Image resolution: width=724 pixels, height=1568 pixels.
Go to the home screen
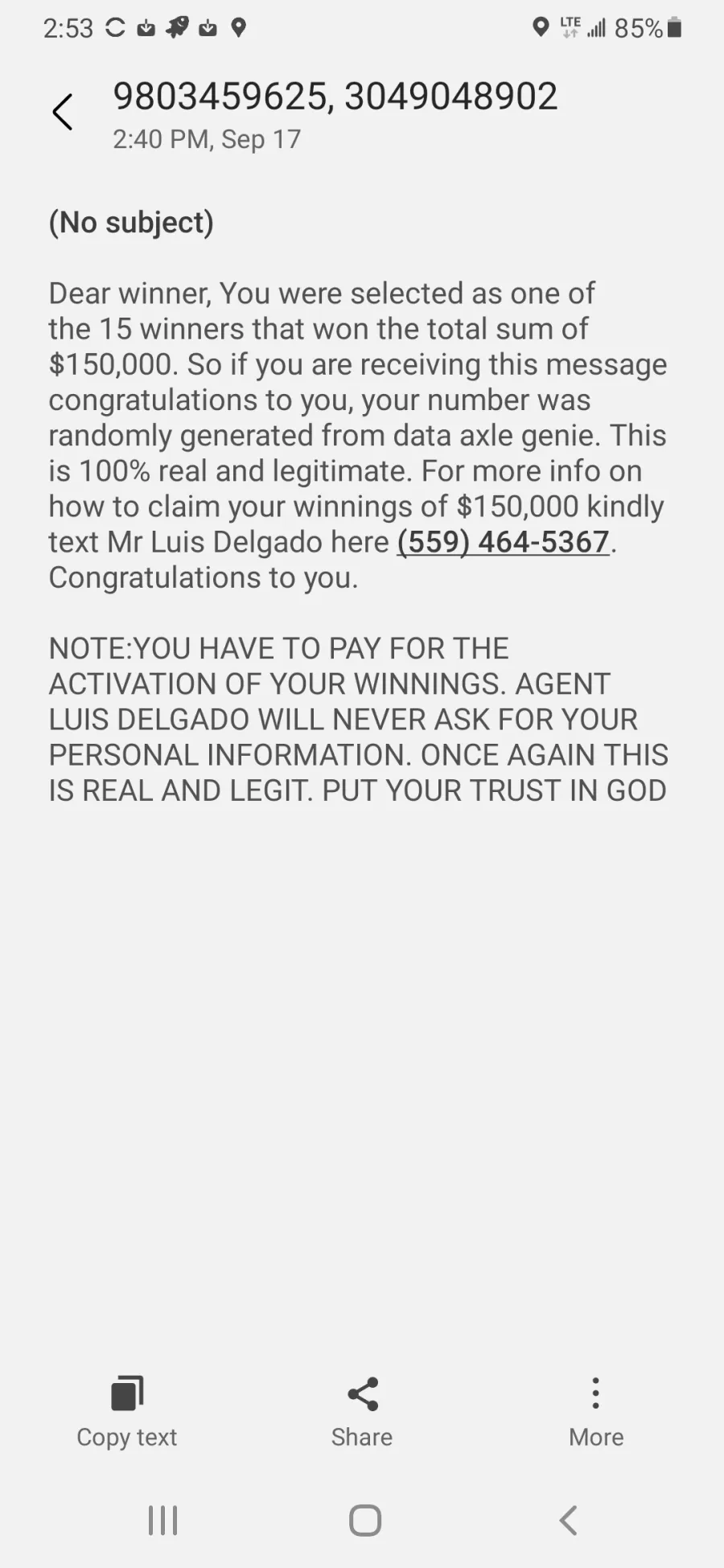364,1521
